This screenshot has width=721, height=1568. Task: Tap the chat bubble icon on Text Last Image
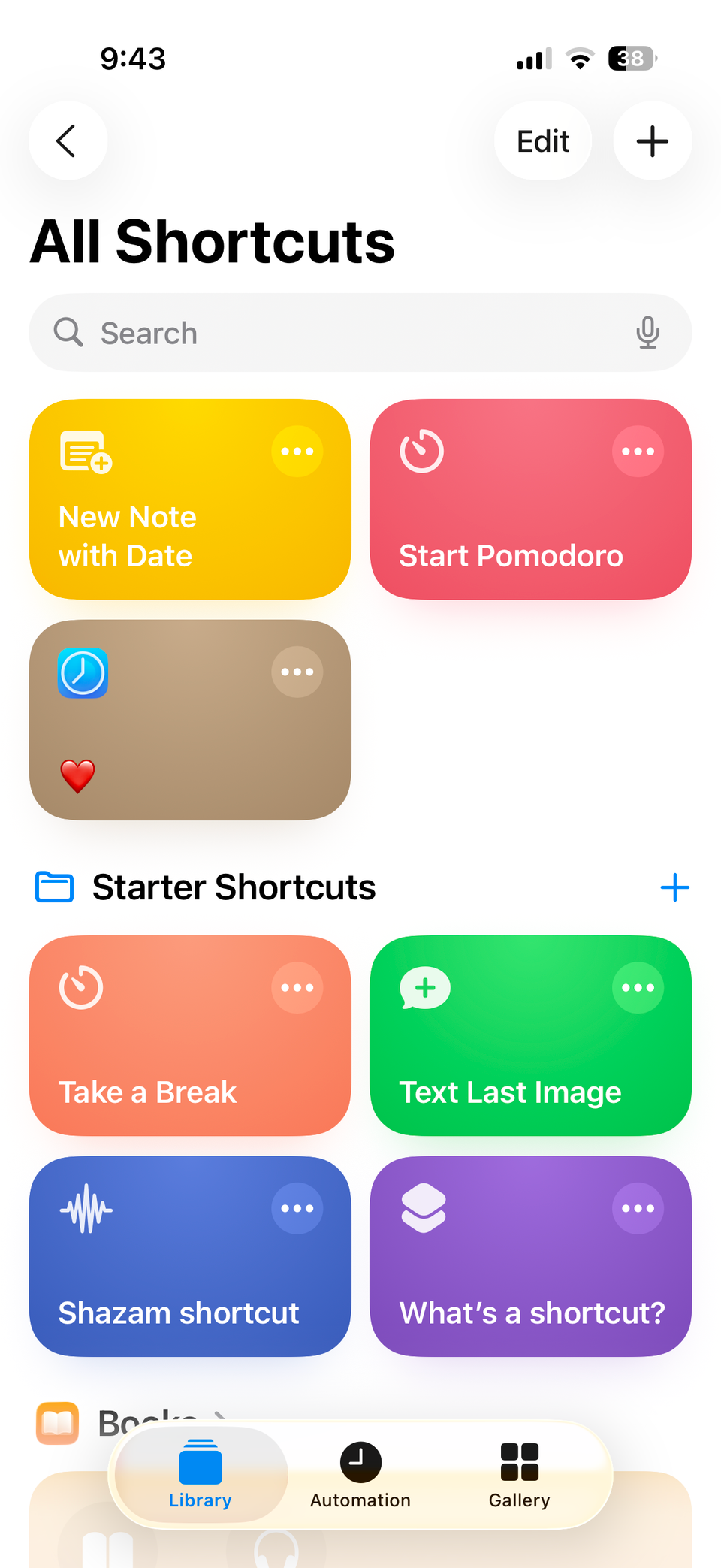click(x=424, y=987)
